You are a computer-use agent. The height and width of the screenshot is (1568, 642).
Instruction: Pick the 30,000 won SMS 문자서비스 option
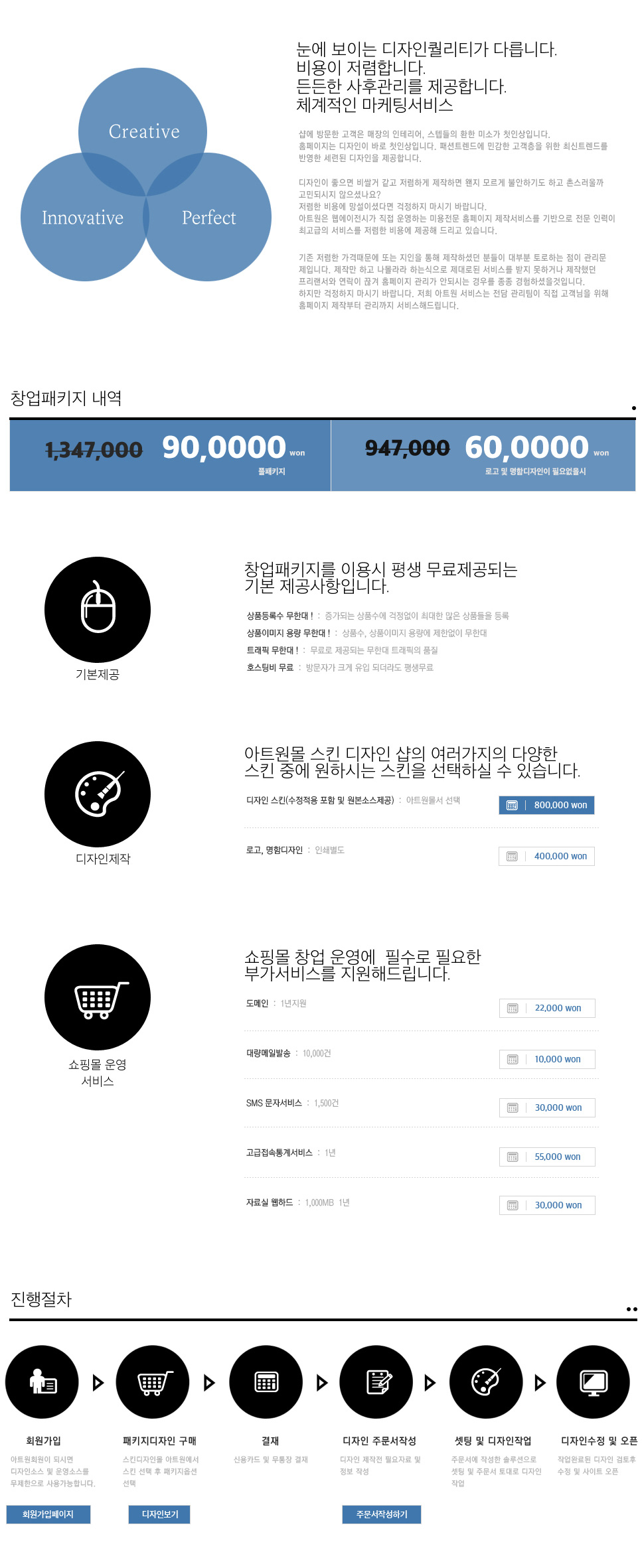point(546,1107)
